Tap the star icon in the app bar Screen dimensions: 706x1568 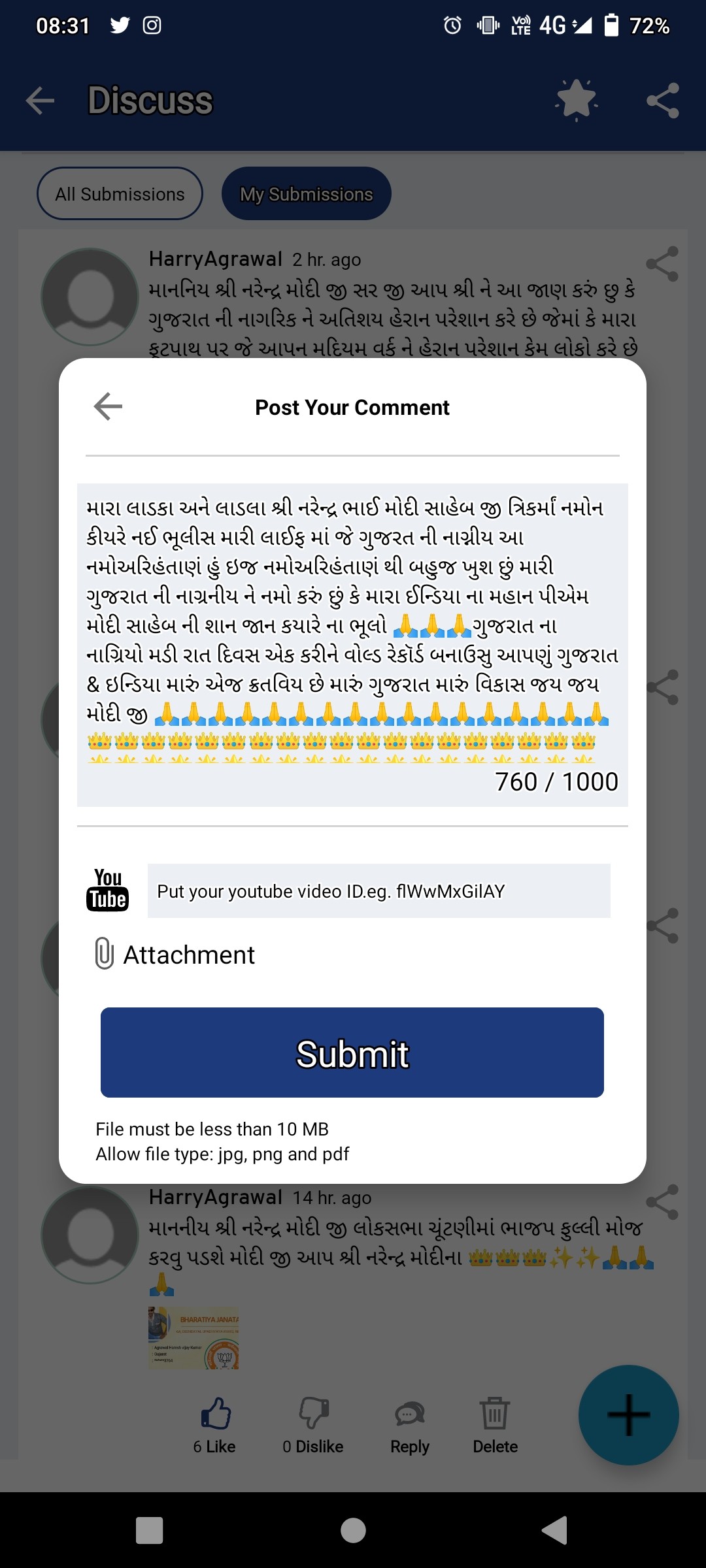point(576,101)
